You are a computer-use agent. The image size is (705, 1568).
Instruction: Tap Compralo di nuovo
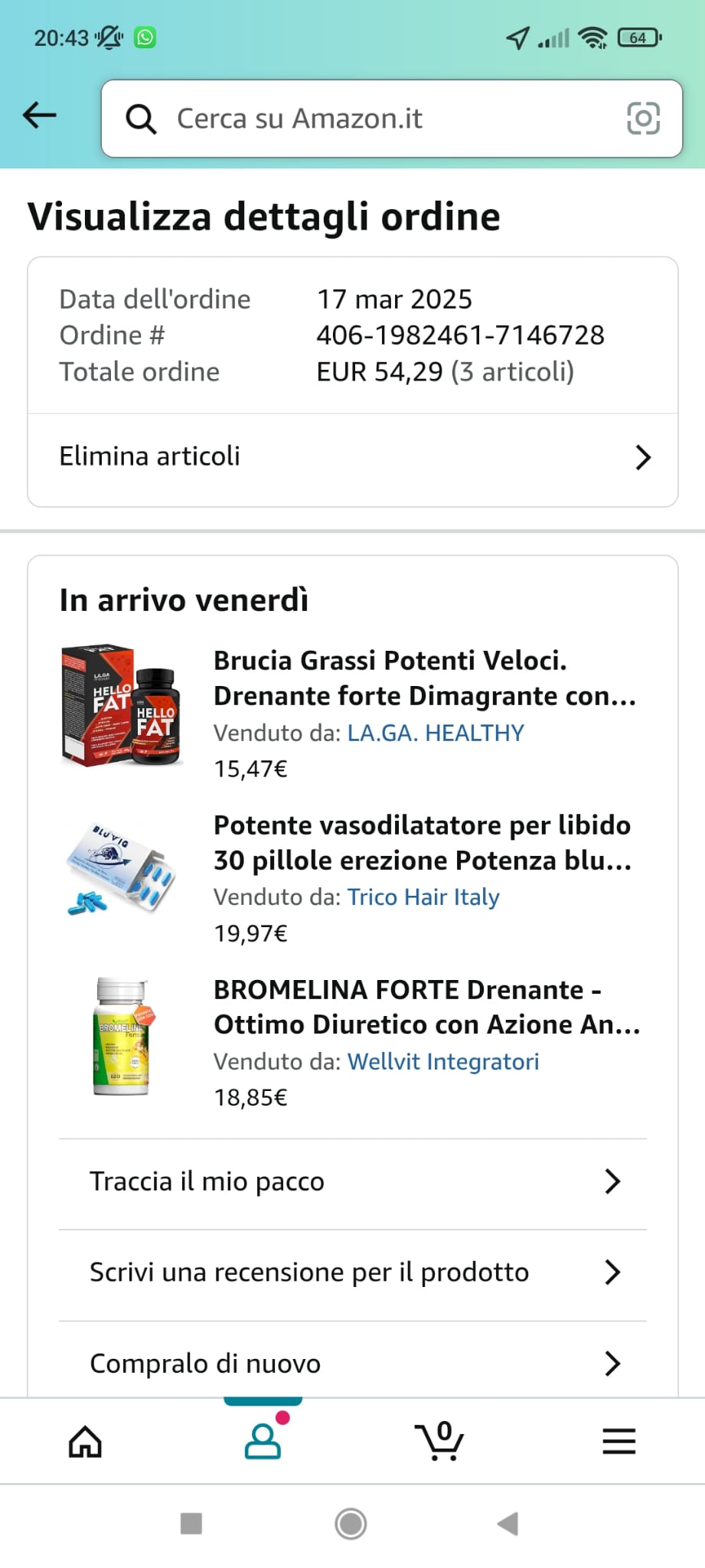tap(352, 1363)
